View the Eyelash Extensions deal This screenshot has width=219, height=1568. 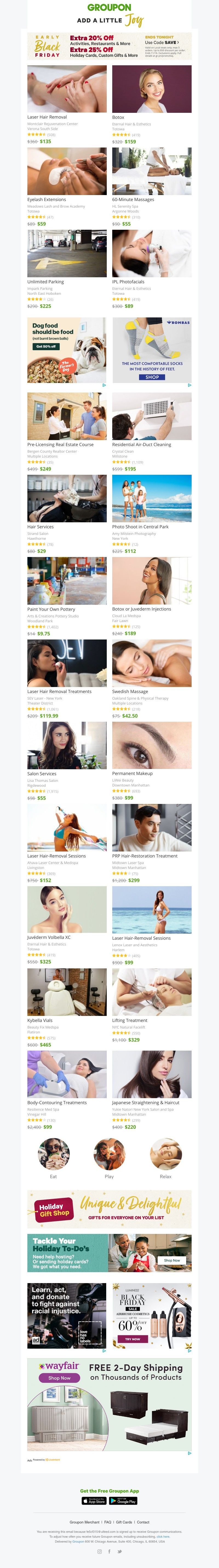[x=67, y=172]
